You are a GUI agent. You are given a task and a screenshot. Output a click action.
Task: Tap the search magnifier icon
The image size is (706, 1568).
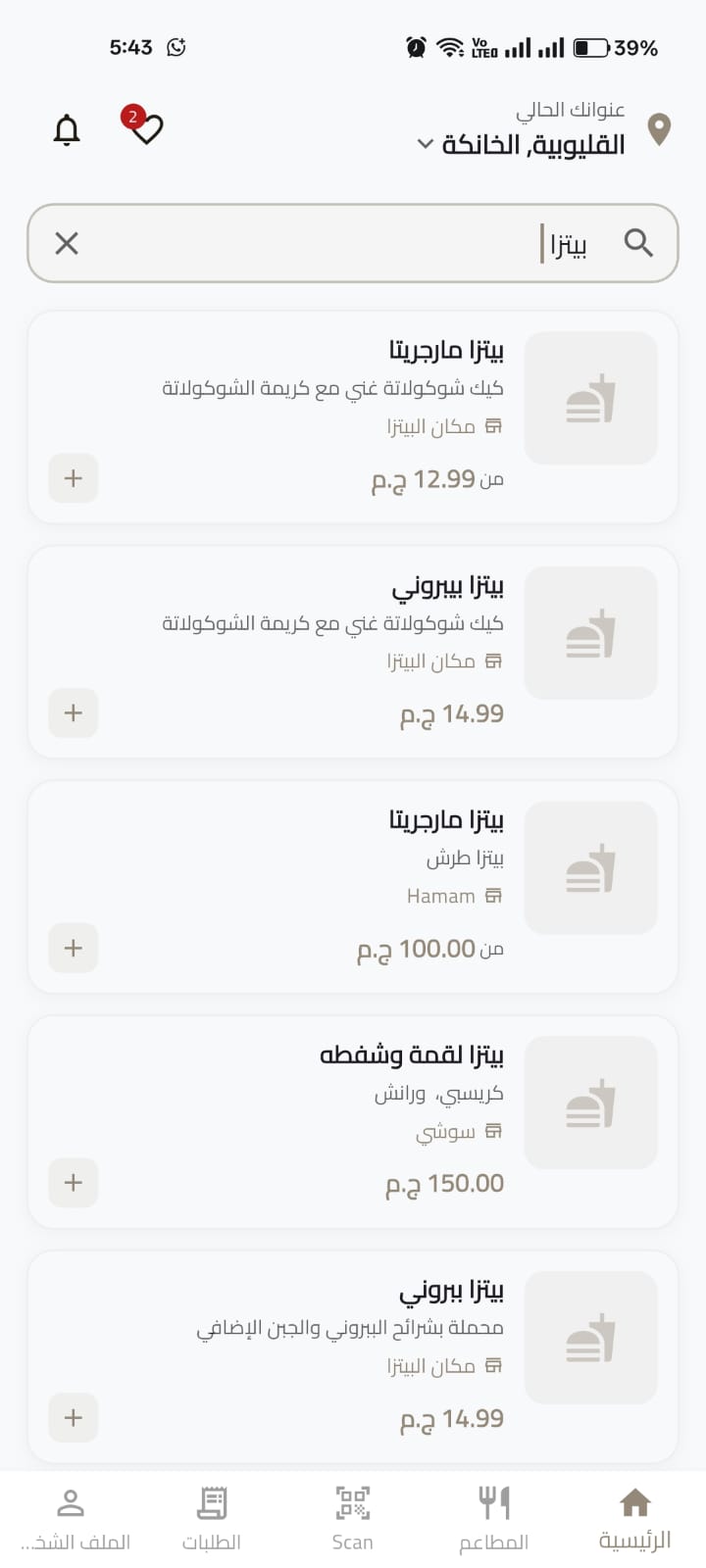point(639,243)
